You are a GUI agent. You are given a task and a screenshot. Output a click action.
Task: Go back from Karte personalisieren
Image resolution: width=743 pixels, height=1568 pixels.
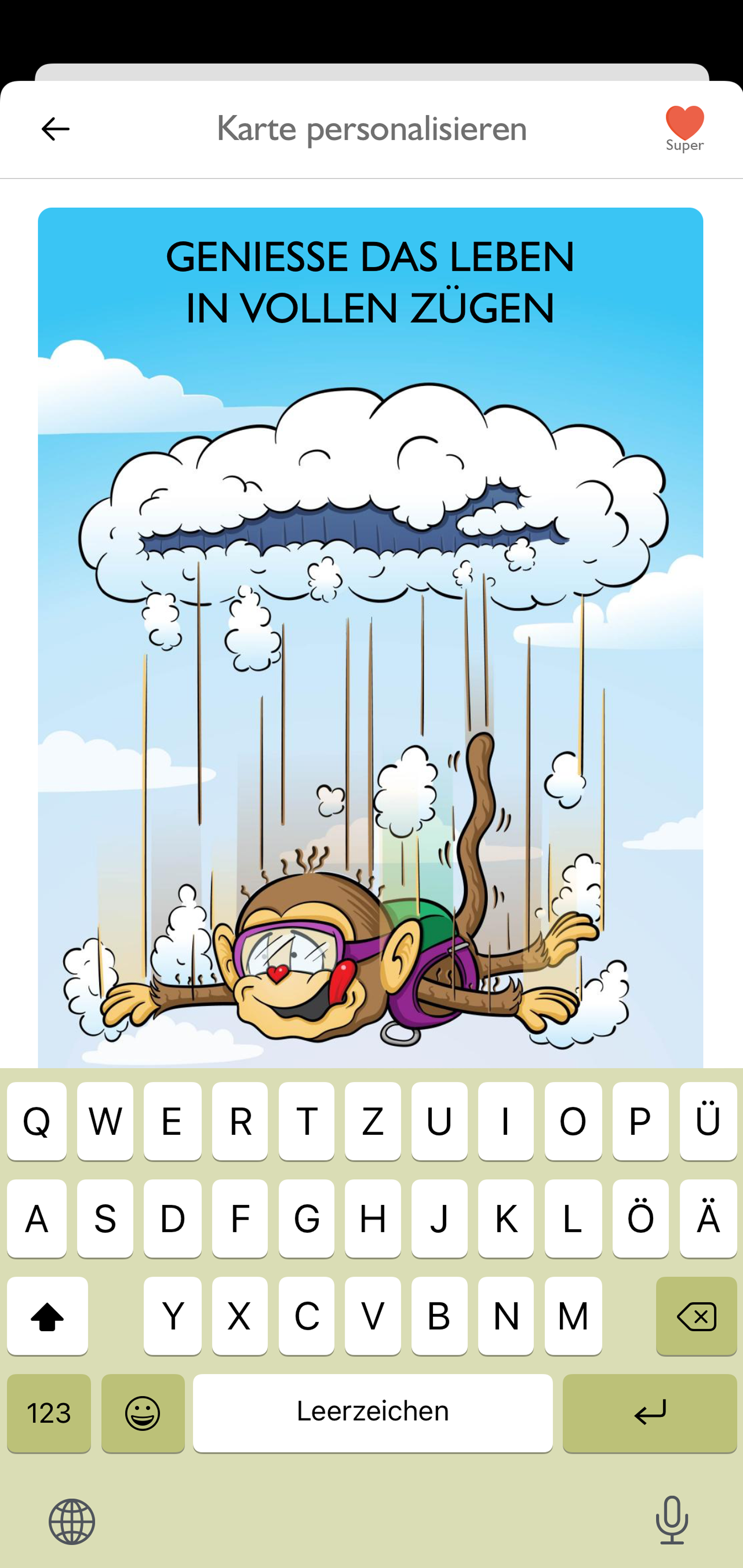click(55, 129)
